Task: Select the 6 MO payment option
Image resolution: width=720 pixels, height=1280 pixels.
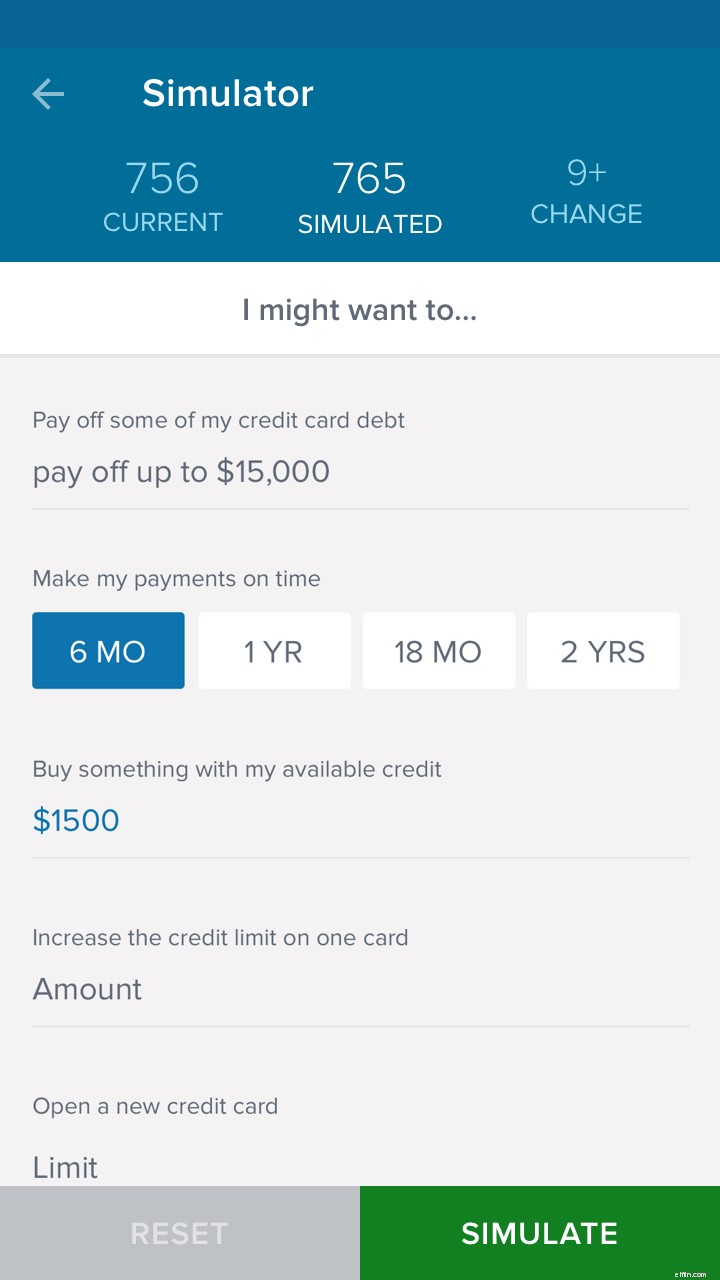Action: (108, 650)
